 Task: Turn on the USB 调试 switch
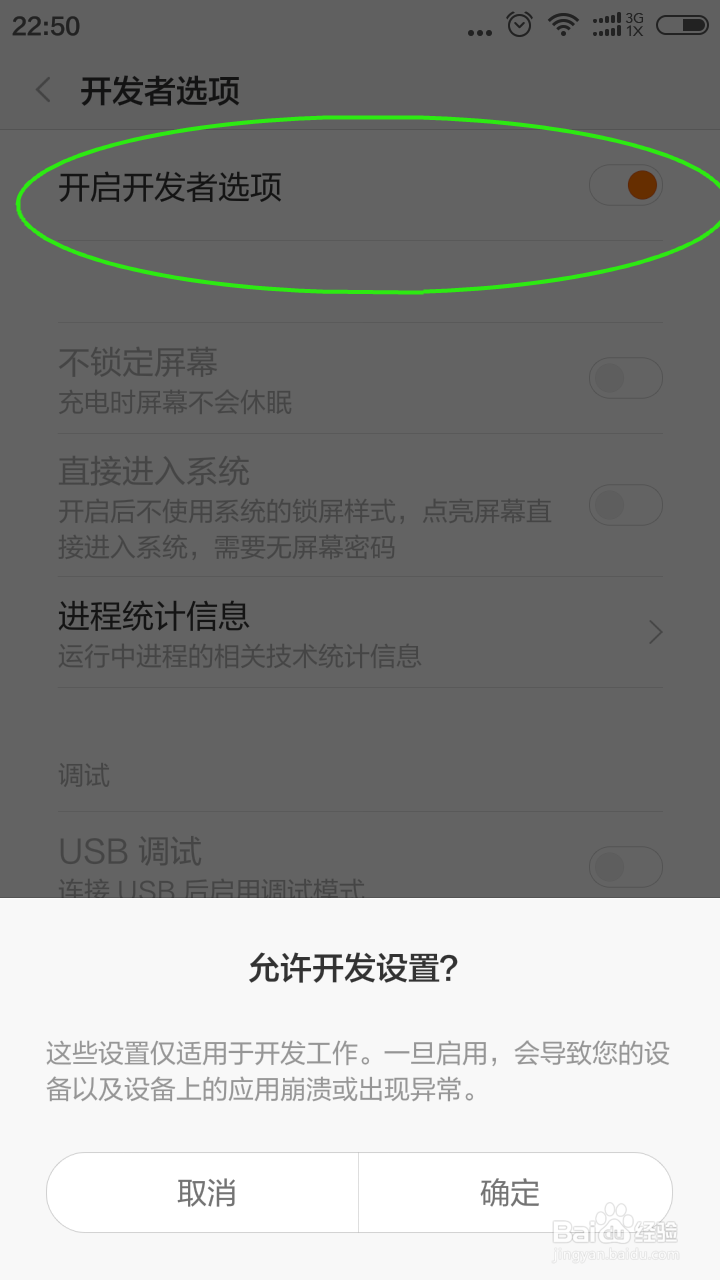625,867
